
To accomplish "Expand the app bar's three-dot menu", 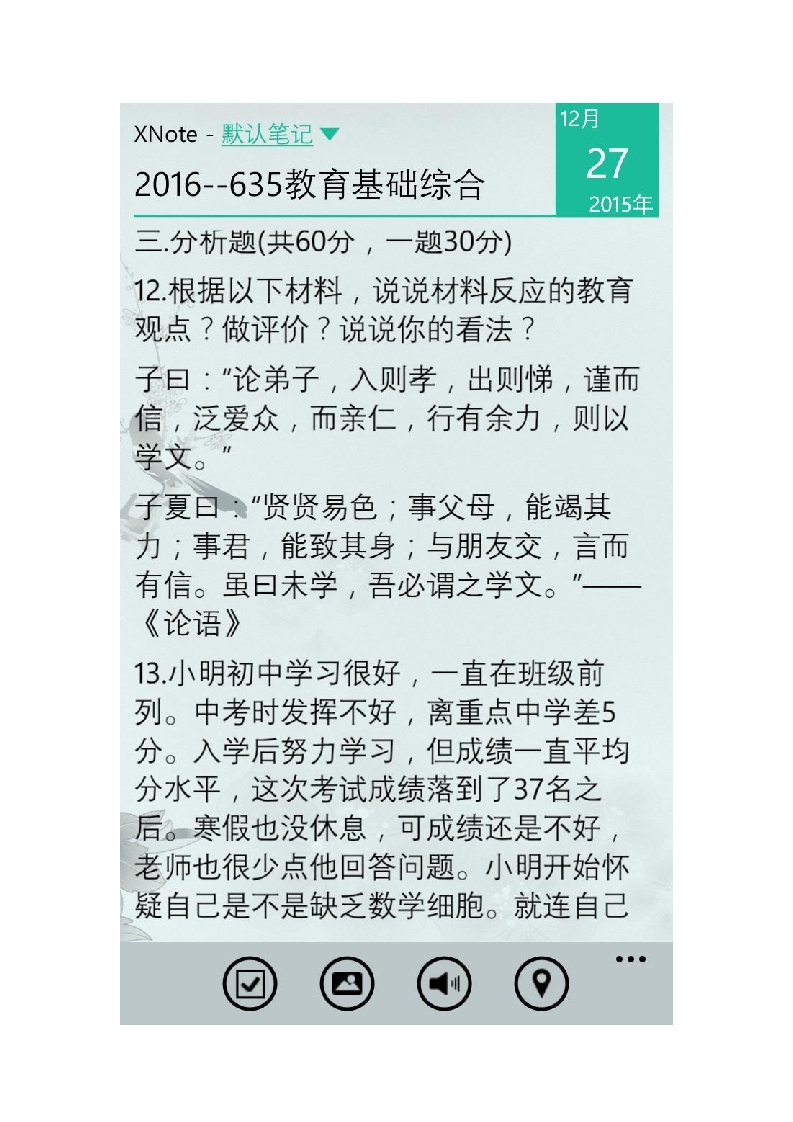I will 630,959.
